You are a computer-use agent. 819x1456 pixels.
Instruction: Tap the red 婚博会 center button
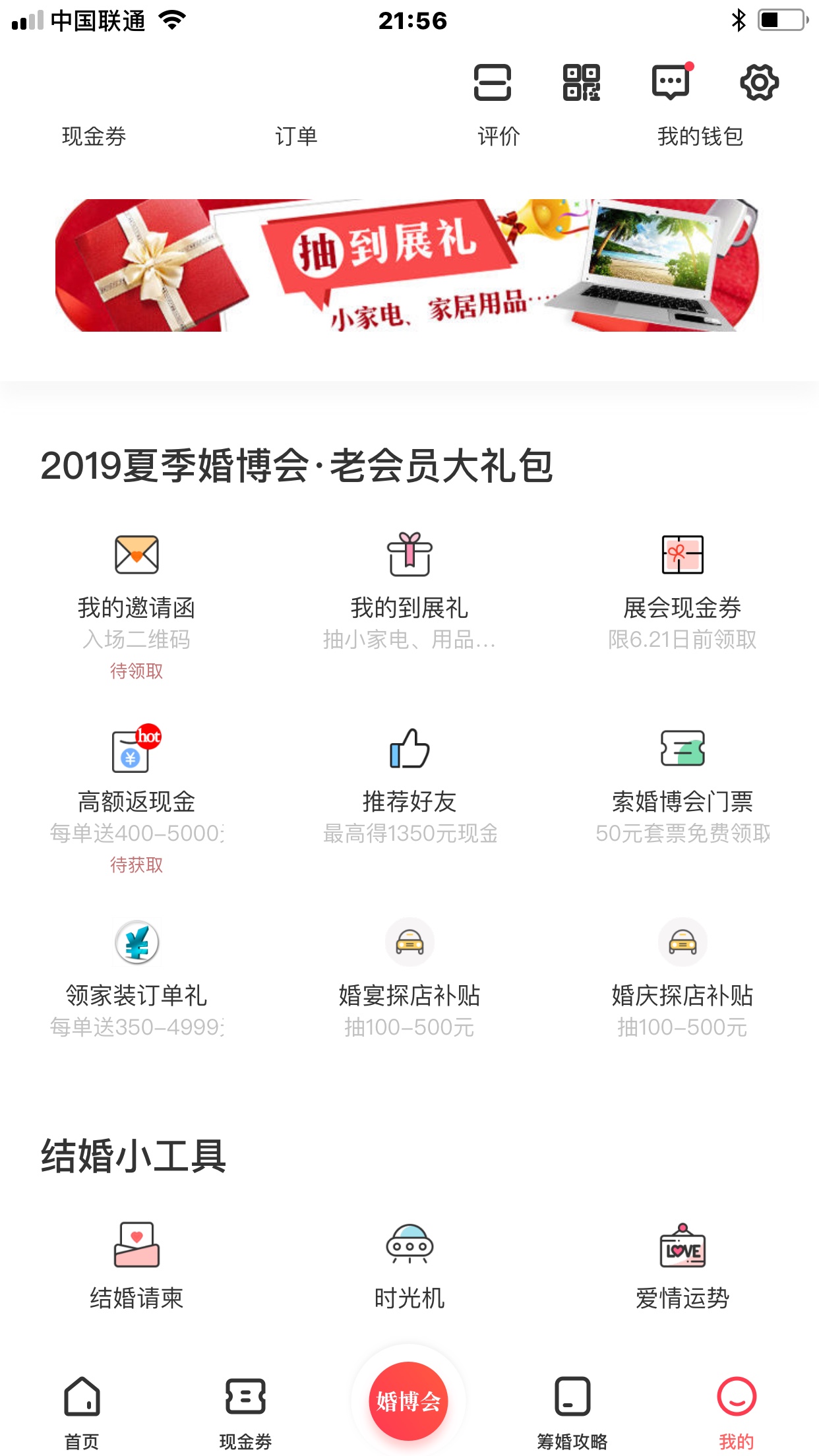(409, 1401)
